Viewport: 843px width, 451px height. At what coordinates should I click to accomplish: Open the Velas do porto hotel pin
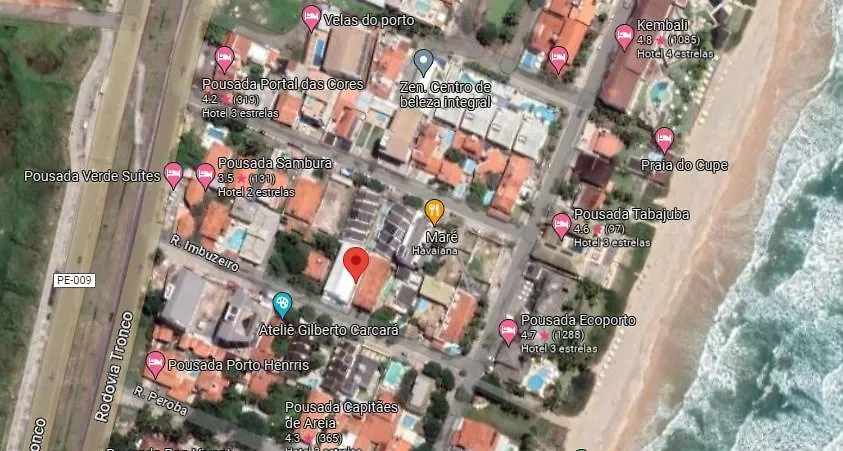click(311, 17)
